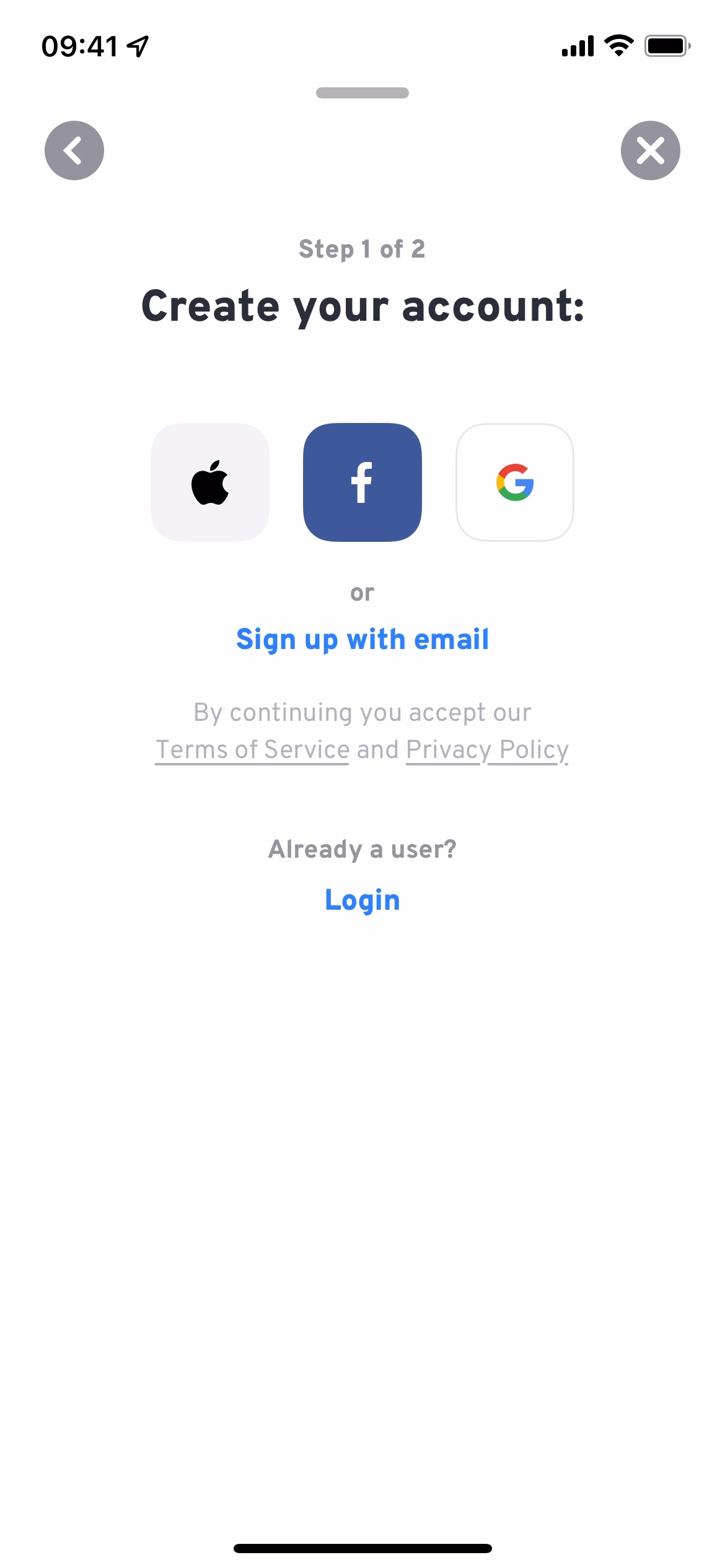Viewport: 725px width, 1568px height.
Task: Read the Terms of Service
Action: (250, 749)
